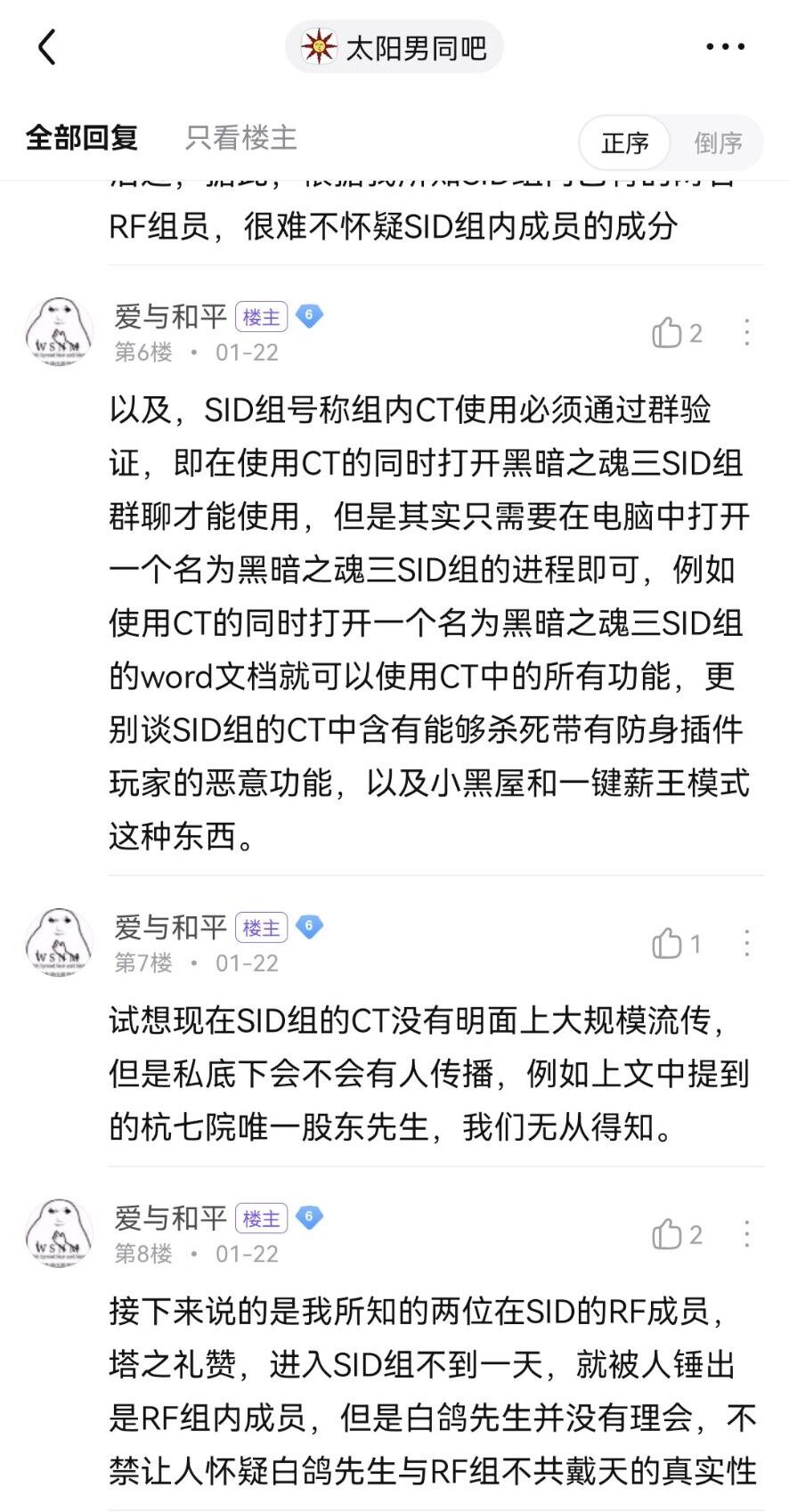789x1512 pixels.
Task: Open the 太阳男同吧 forum chip
Action: (394, 47)
